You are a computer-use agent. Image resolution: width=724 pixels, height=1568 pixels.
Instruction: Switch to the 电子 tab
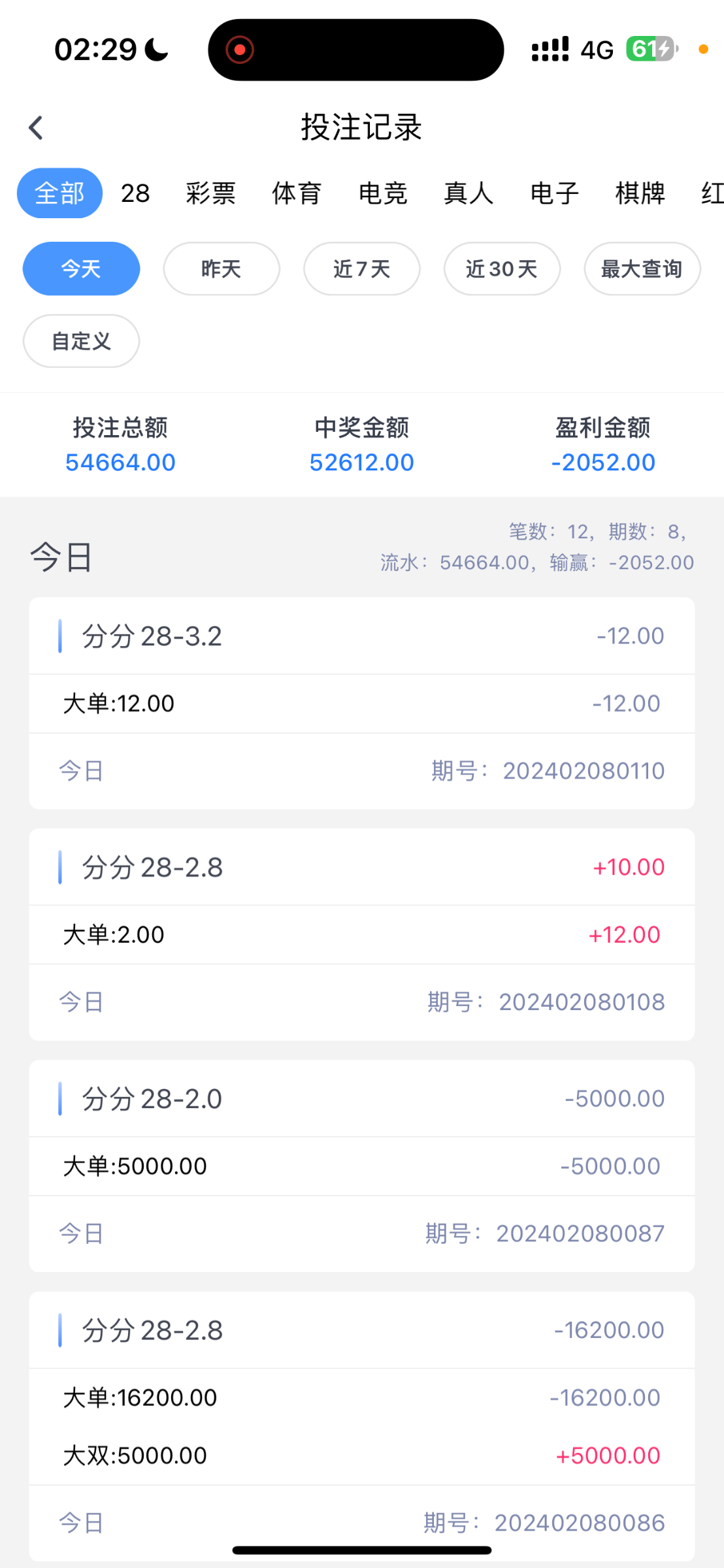[x=555, y=193]
